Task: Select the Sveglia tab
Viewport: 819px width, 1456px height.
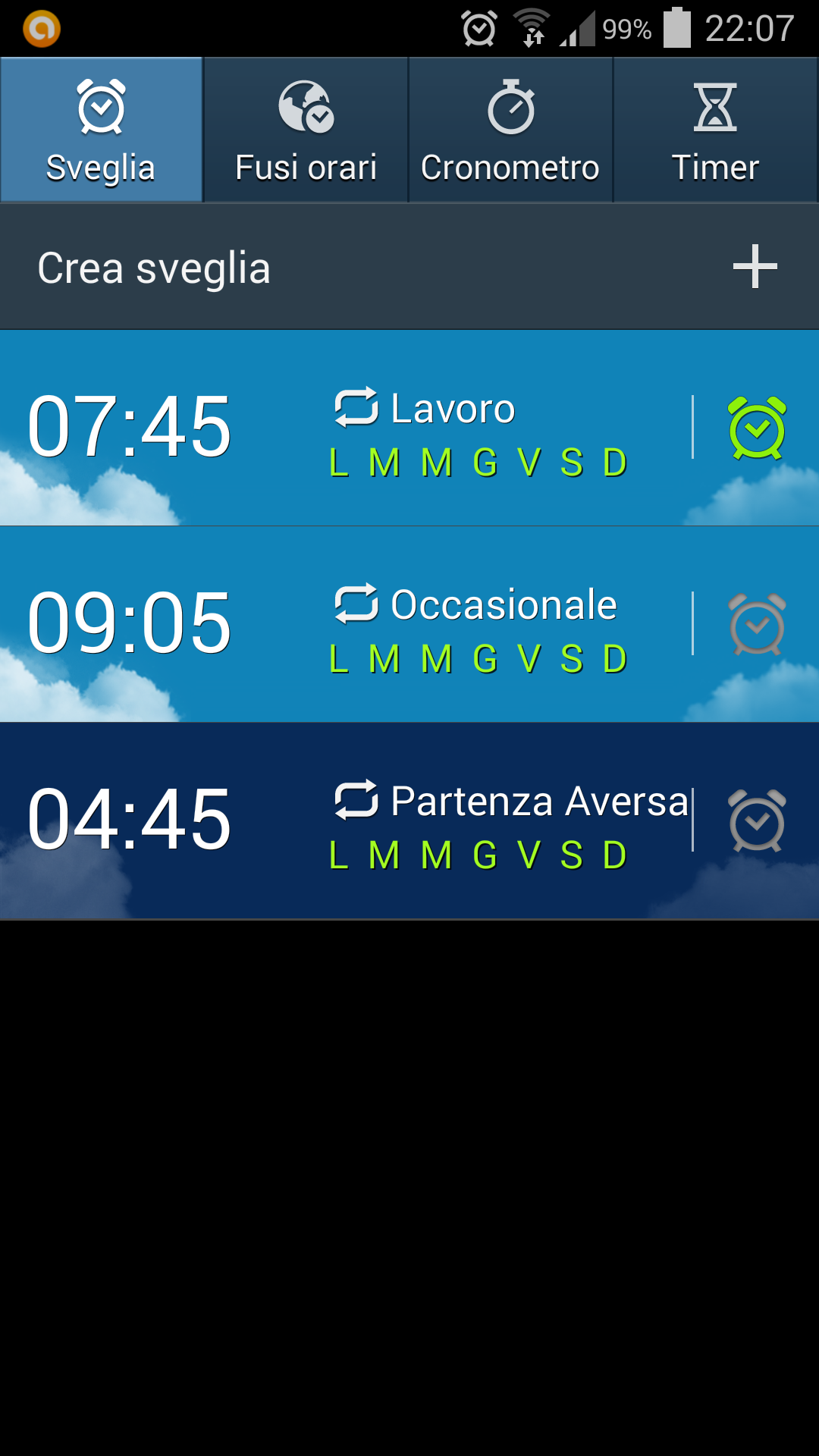Action: pyautogui.click(x=101, y=130)
